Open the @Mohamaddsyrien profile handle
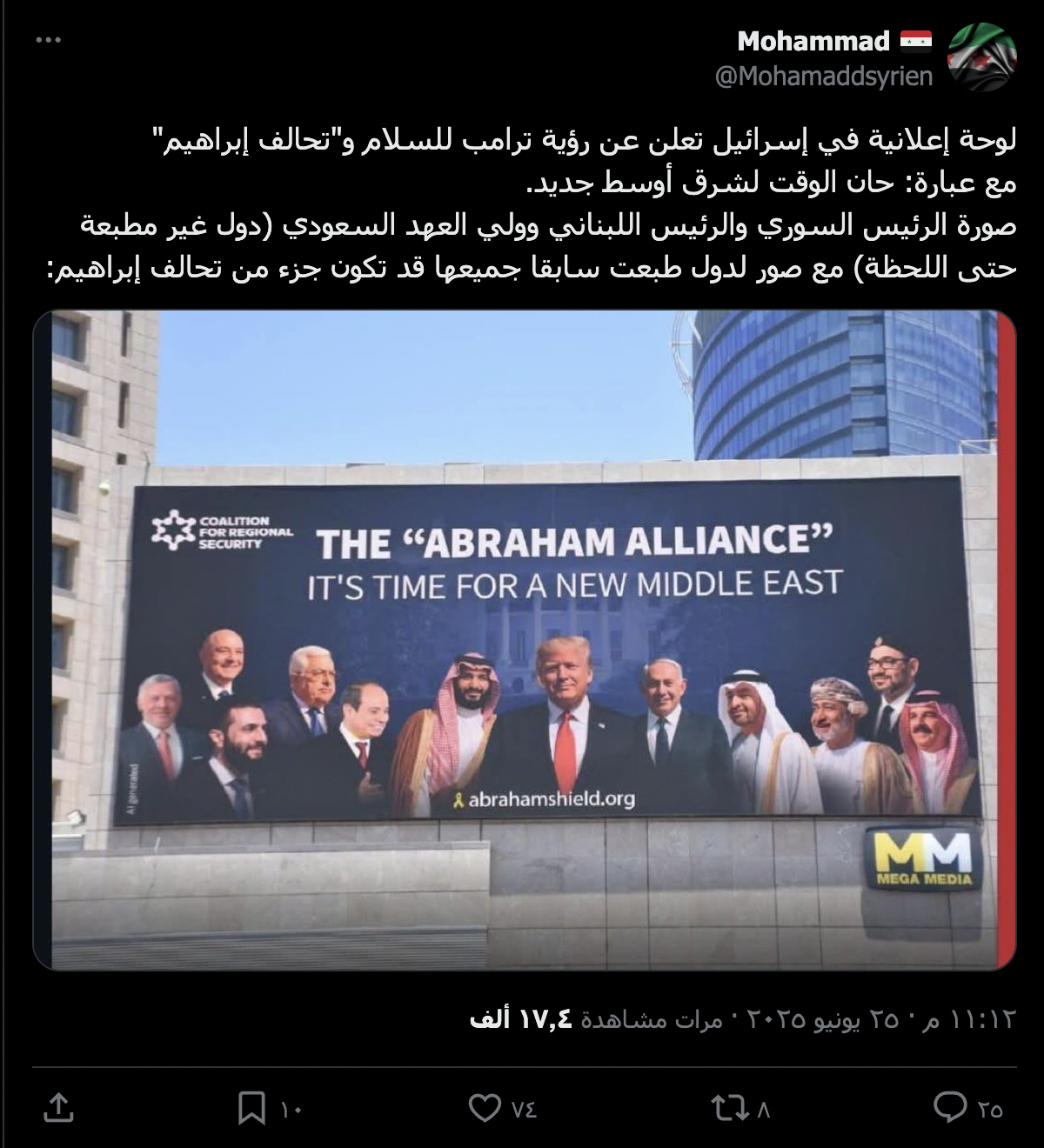This screenshot has width=1044, height=1148. pos(823,77)
